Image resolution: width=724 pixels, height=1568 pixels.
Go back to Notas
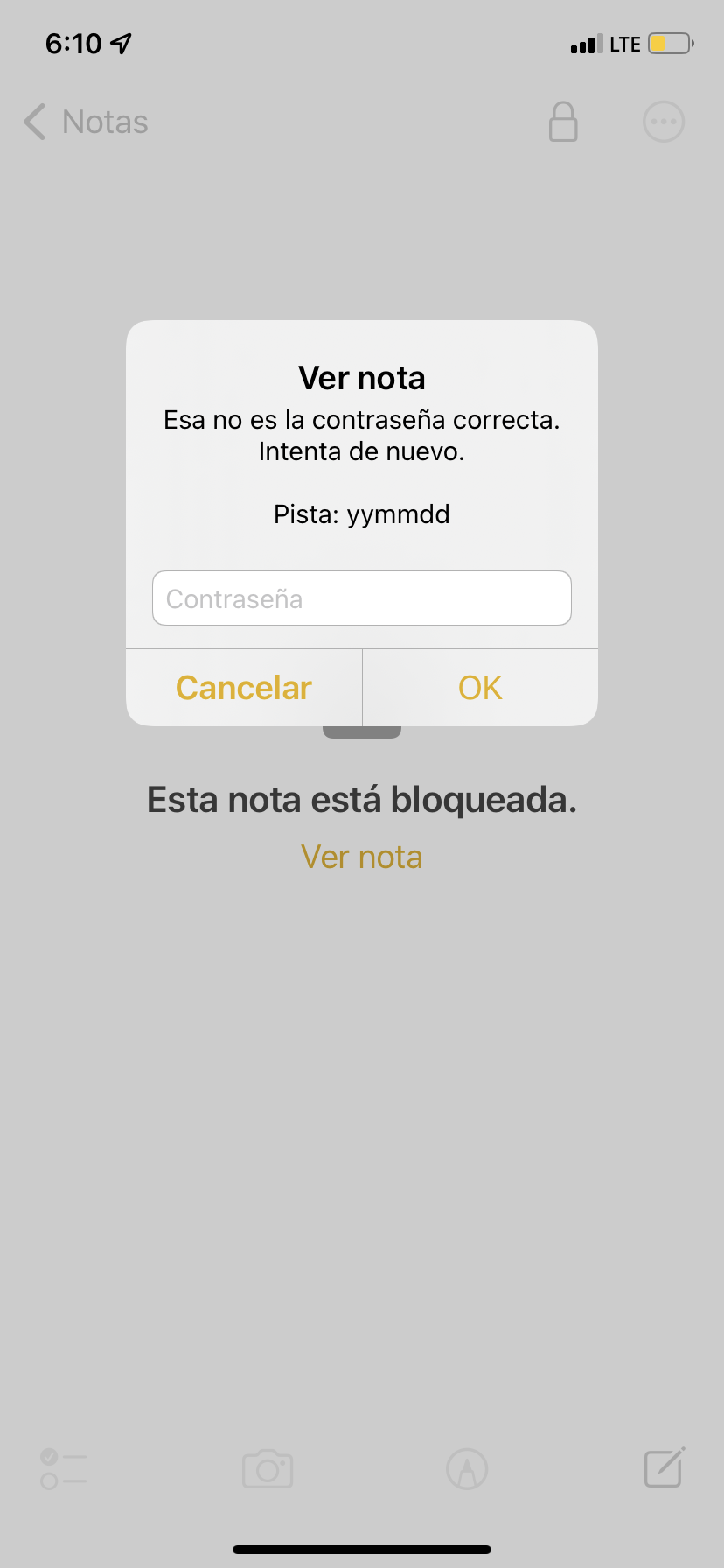point(86,122)
